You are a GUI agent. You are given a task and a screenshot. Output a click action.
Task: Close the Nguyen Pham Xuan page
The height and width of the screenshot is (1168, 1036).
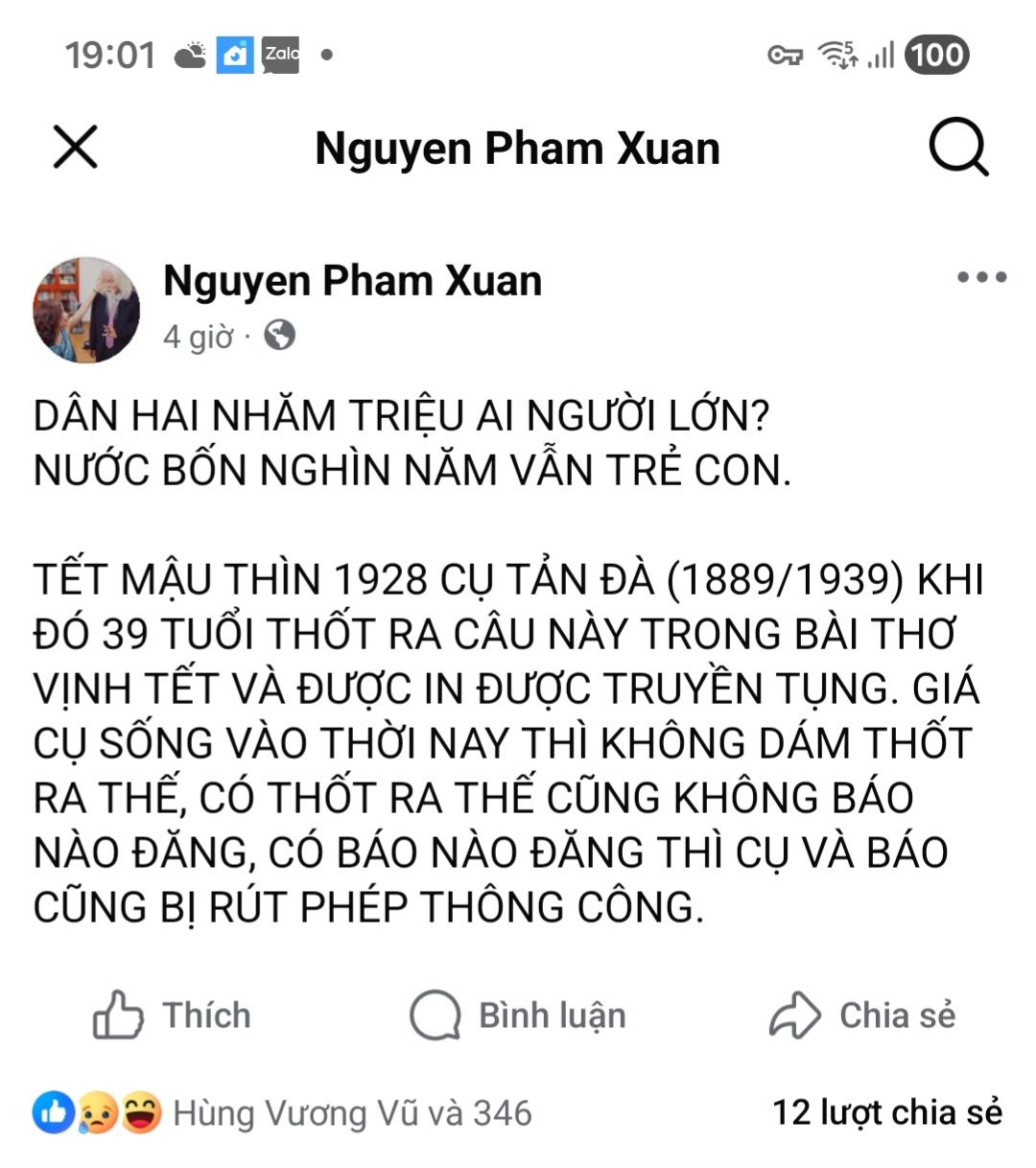point(75,148)
